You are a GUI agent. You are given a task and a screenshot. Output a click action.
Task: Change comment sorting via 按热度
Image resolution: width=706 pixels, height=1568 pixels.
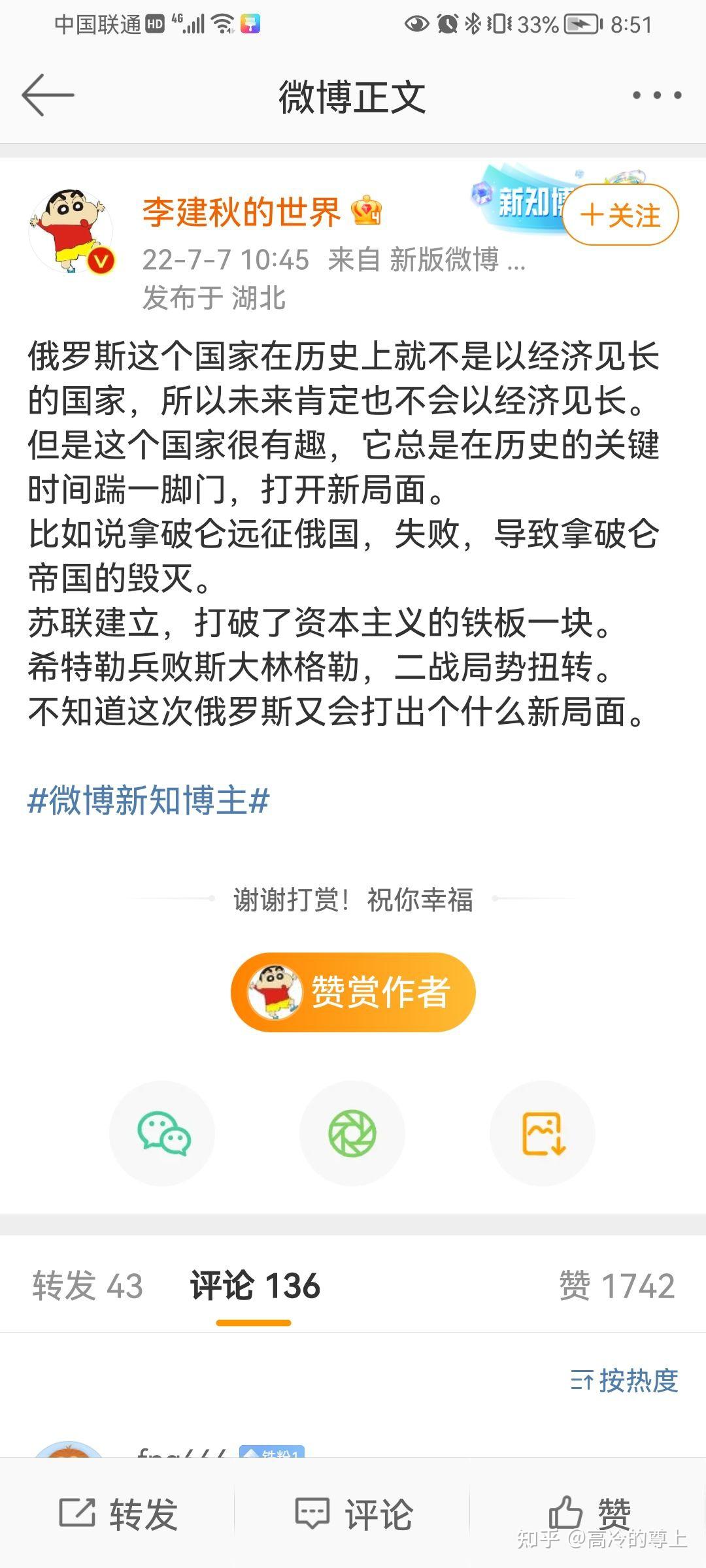pyautogui.click(x=624, y=1380)
